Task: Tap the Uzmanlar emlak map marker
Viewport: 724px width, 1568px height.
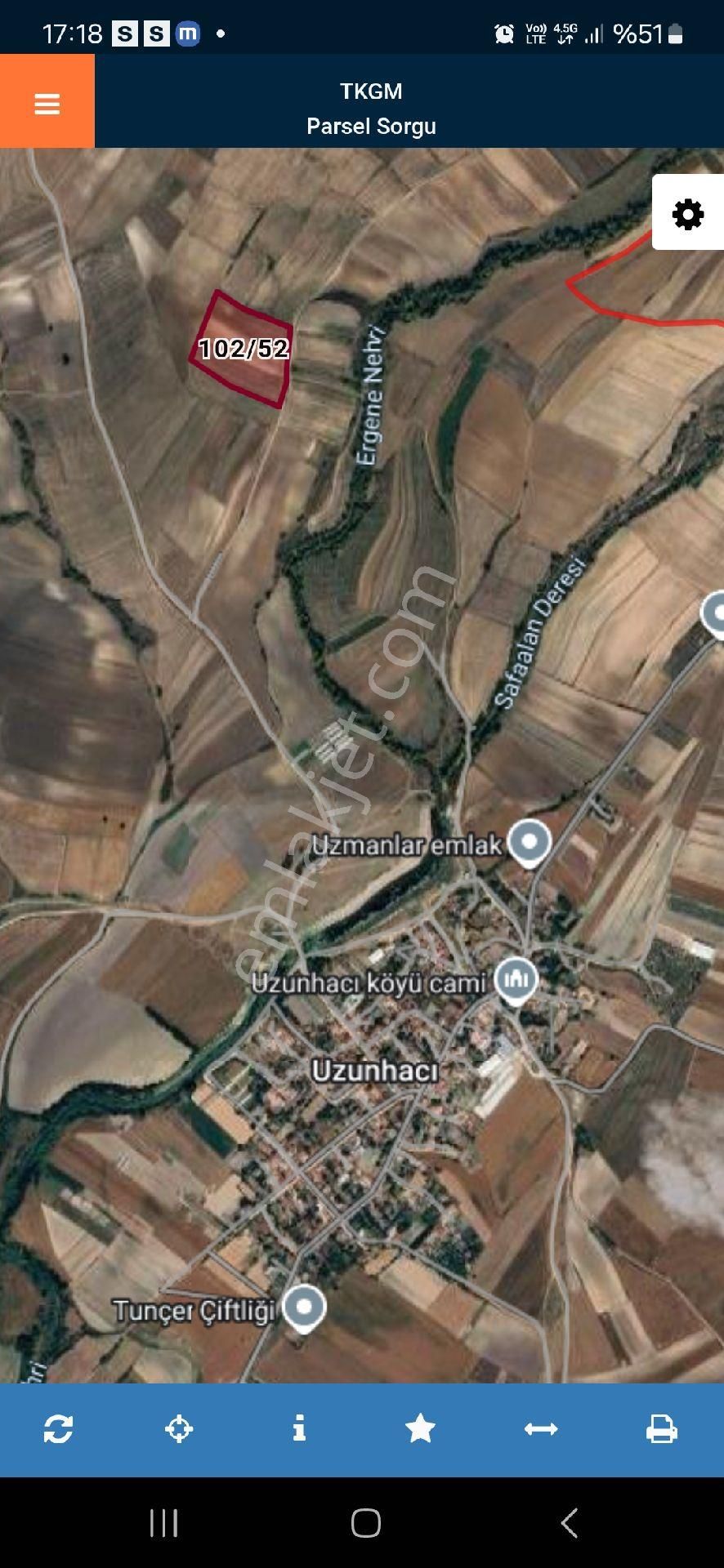Action: [530, 841]
